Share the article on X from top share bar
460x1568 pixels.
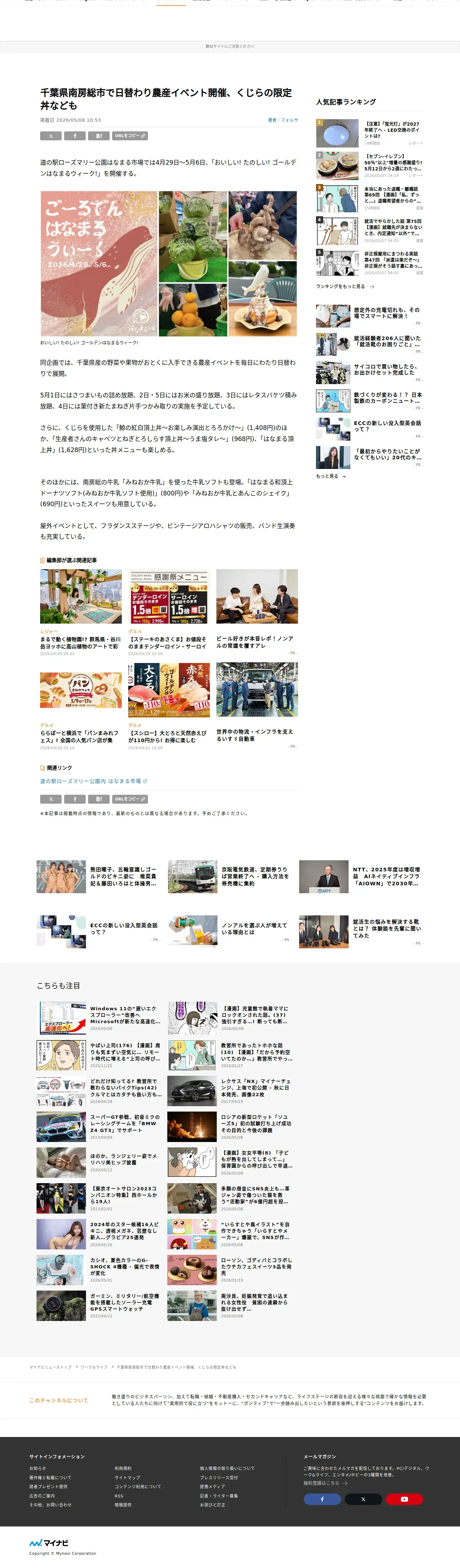coord(51,136)
